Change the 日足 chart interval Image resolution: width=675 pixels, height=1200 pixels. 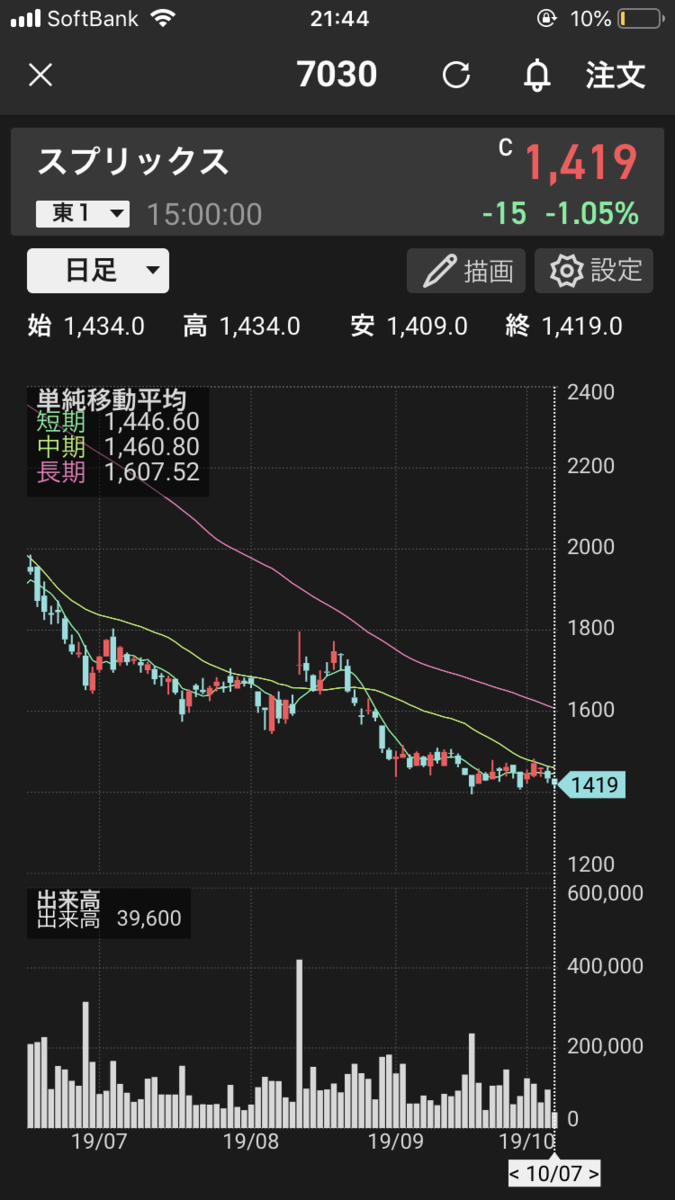pos(98,270)
